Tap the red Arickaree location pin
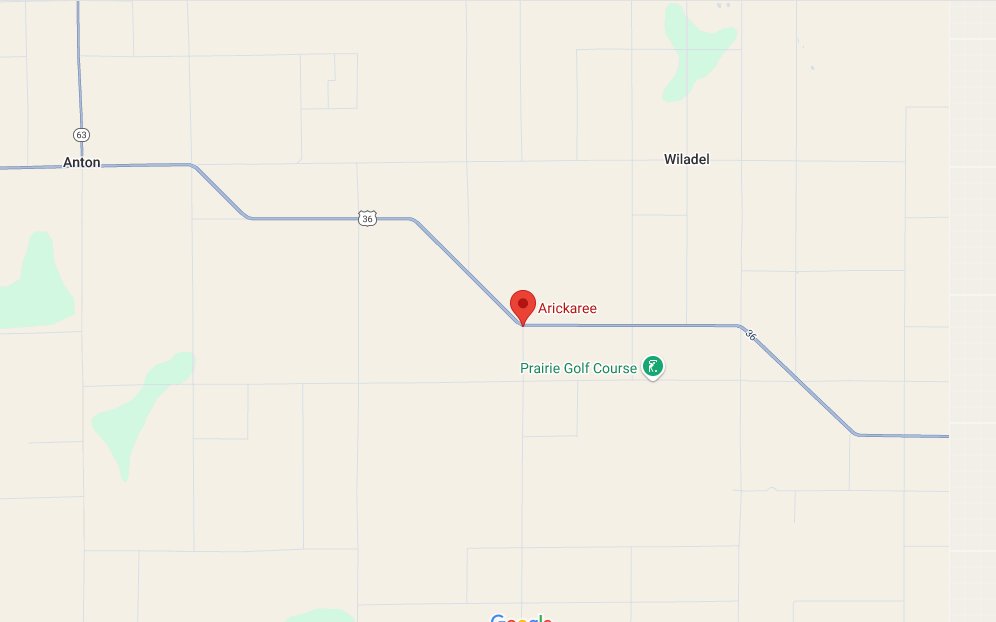996x622 pixels. pos(522,305)
